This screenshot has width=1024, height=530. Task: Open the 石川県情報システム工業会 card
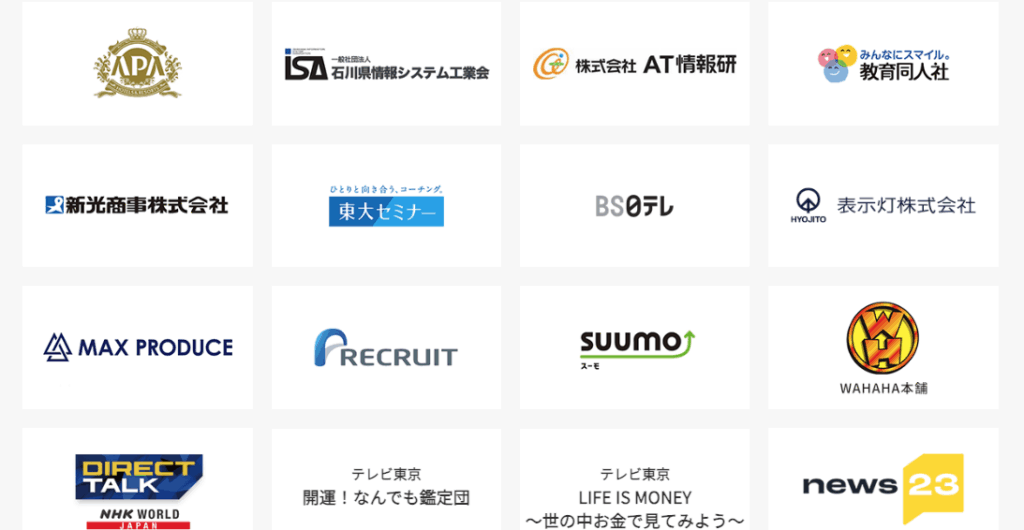pos(386,64)
